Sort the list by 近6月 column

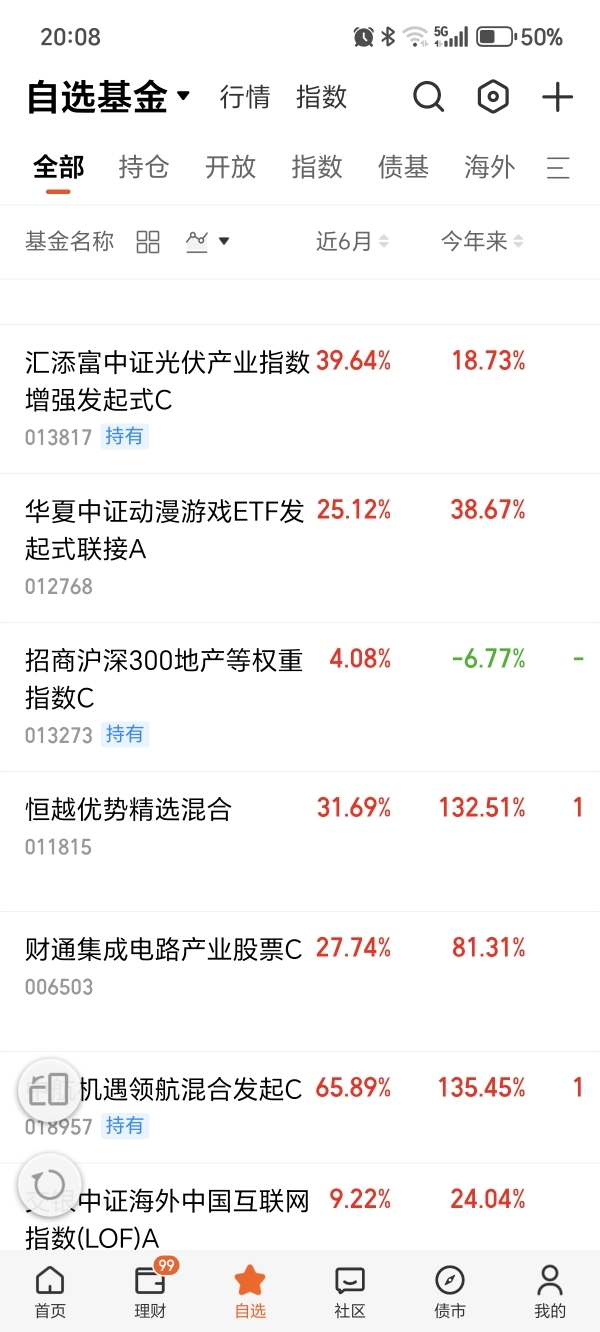point(352,241)
